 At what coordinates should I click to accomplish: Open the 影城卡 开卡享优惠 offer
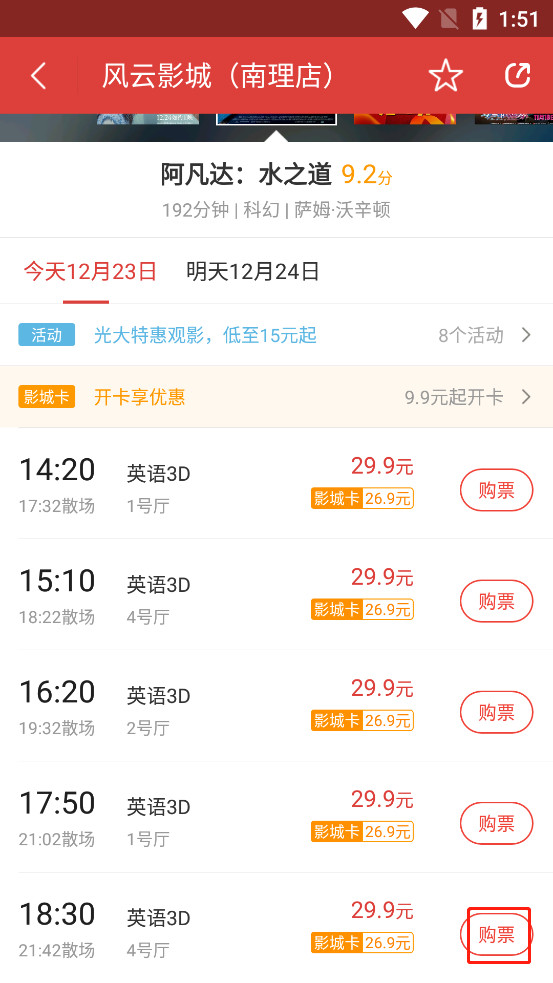pyautogui.click(x=276, y=397)
